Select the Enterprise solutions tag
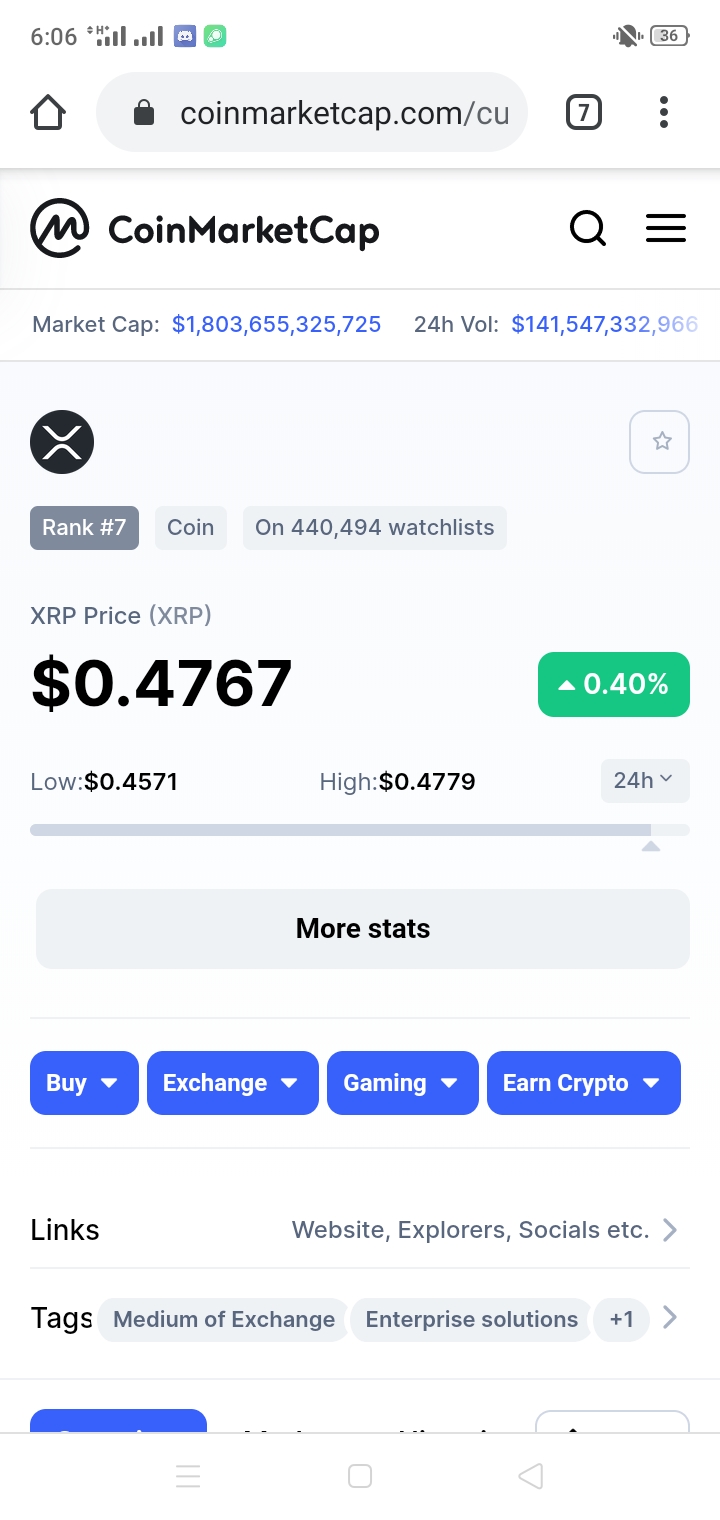This screenshot has width=720, height=1520. (471, 1319)
